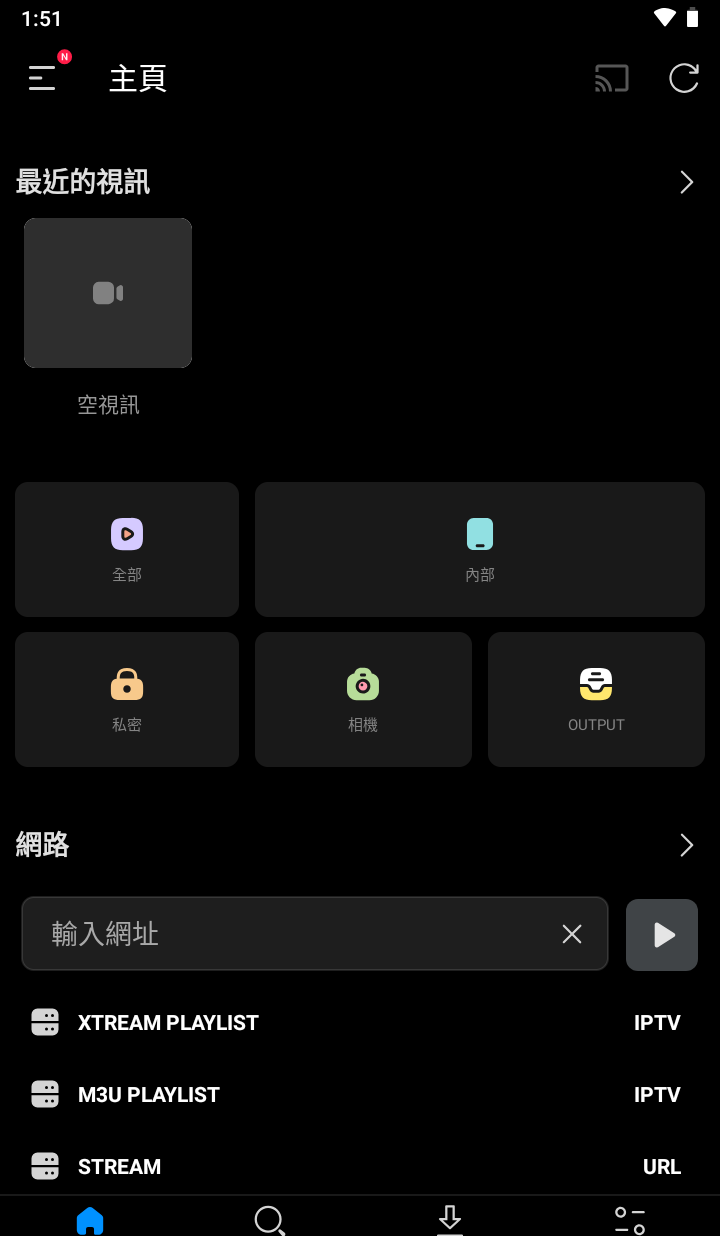Open the 空視訊 video thumbnail

point(107,293)
